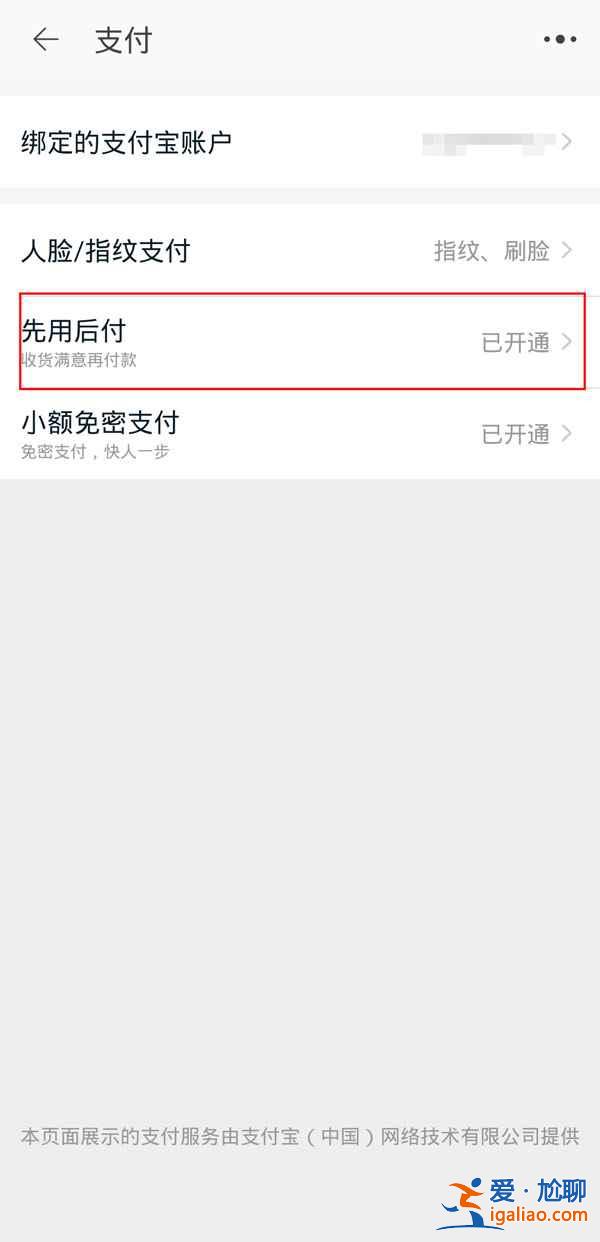Open the three-dot more options menu
Image resolution: width=600 pixels, height=1242 pixels.
[x=560, y=40]
